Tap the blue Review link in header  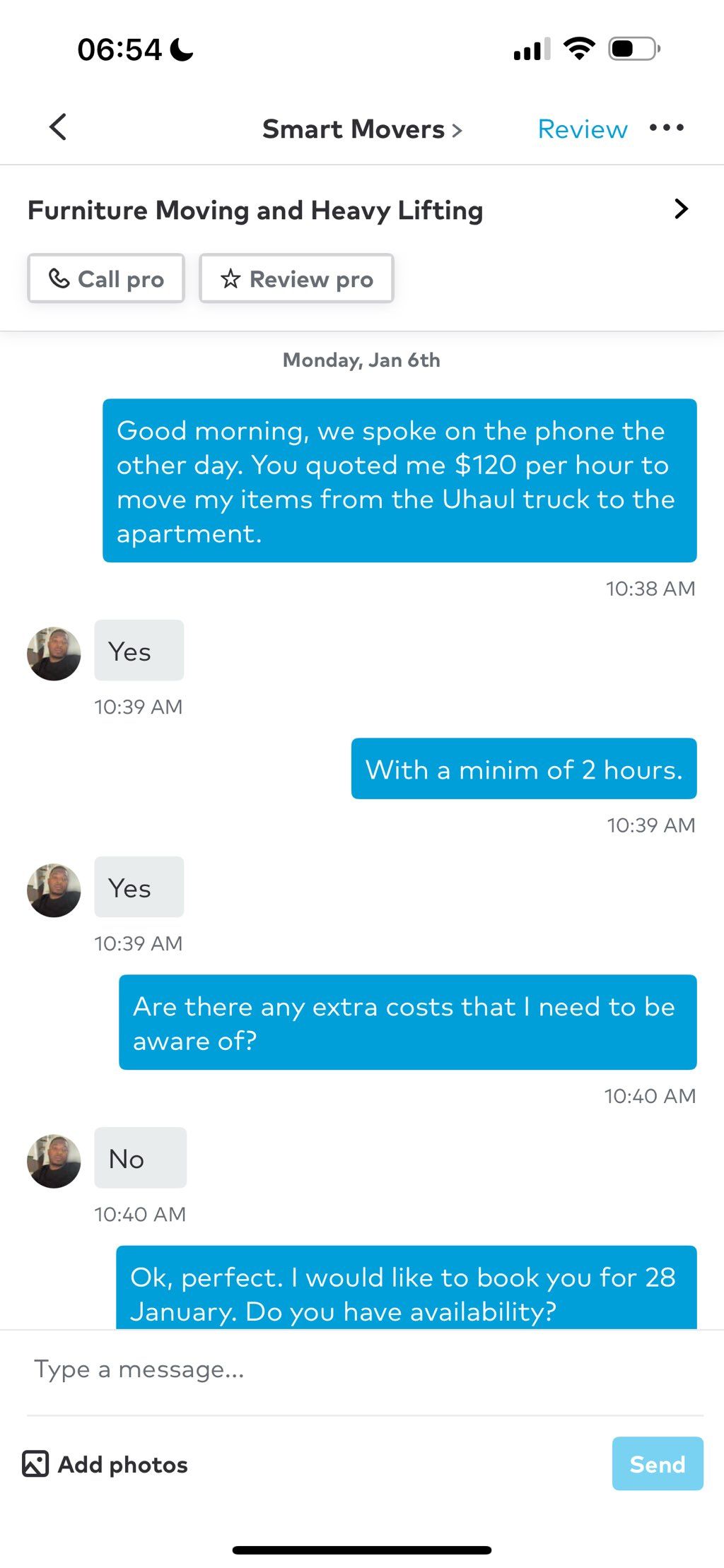[582, 129]
